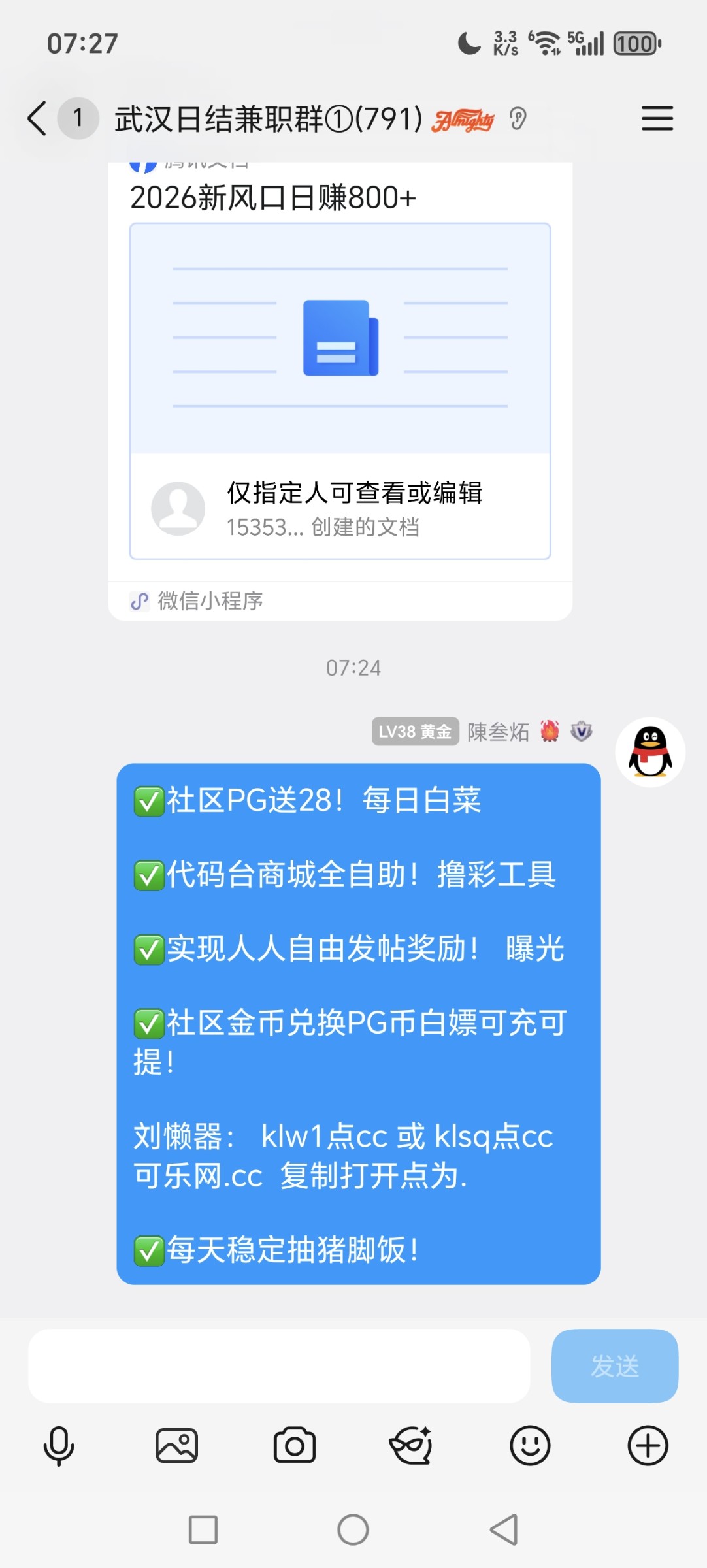The height and width of the screenshot is (1568, 707).
Task: Open the emoji panel with the smiley icon
Action: pos(530,1445)
